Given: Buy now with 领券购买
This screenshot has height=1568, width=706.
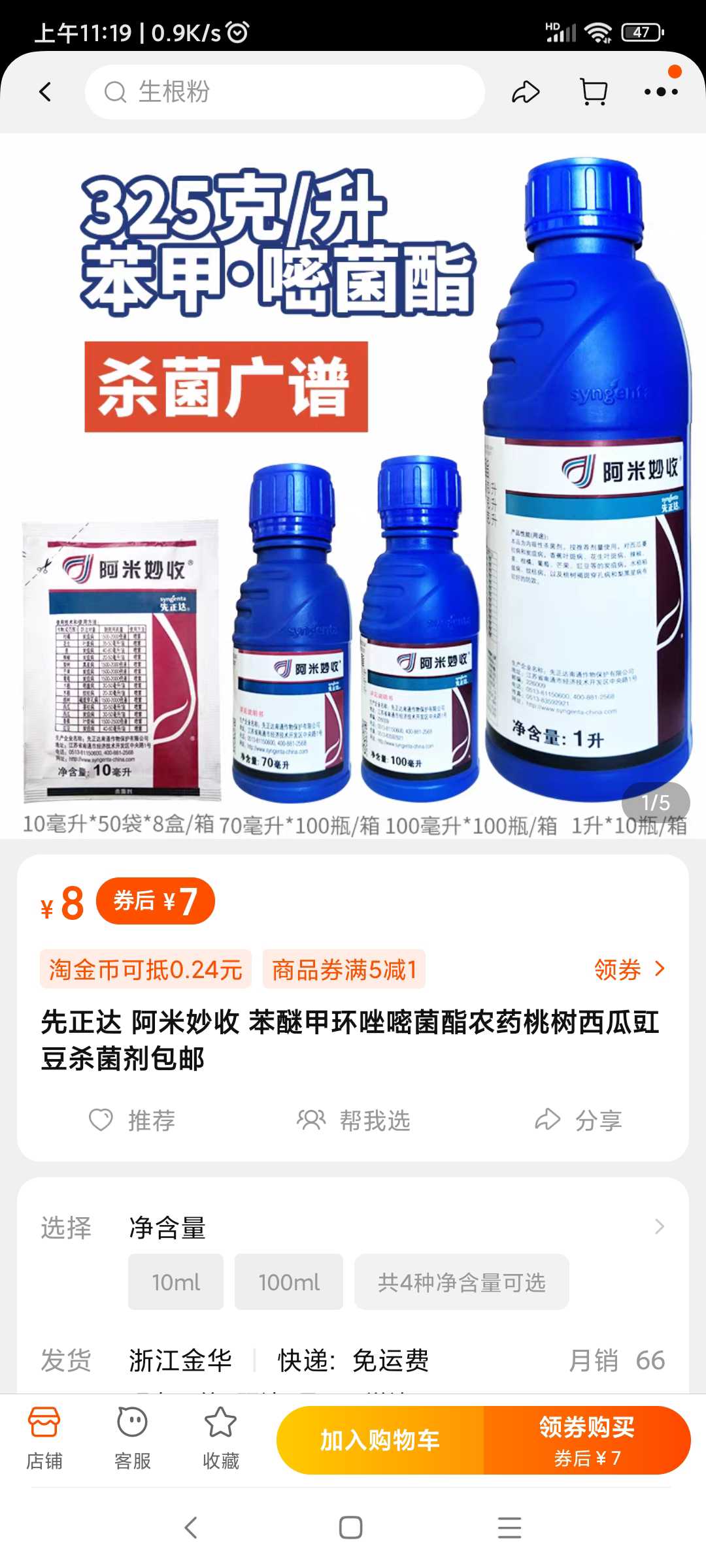Looking at the screenshot, I should (x=587, y=1441).
